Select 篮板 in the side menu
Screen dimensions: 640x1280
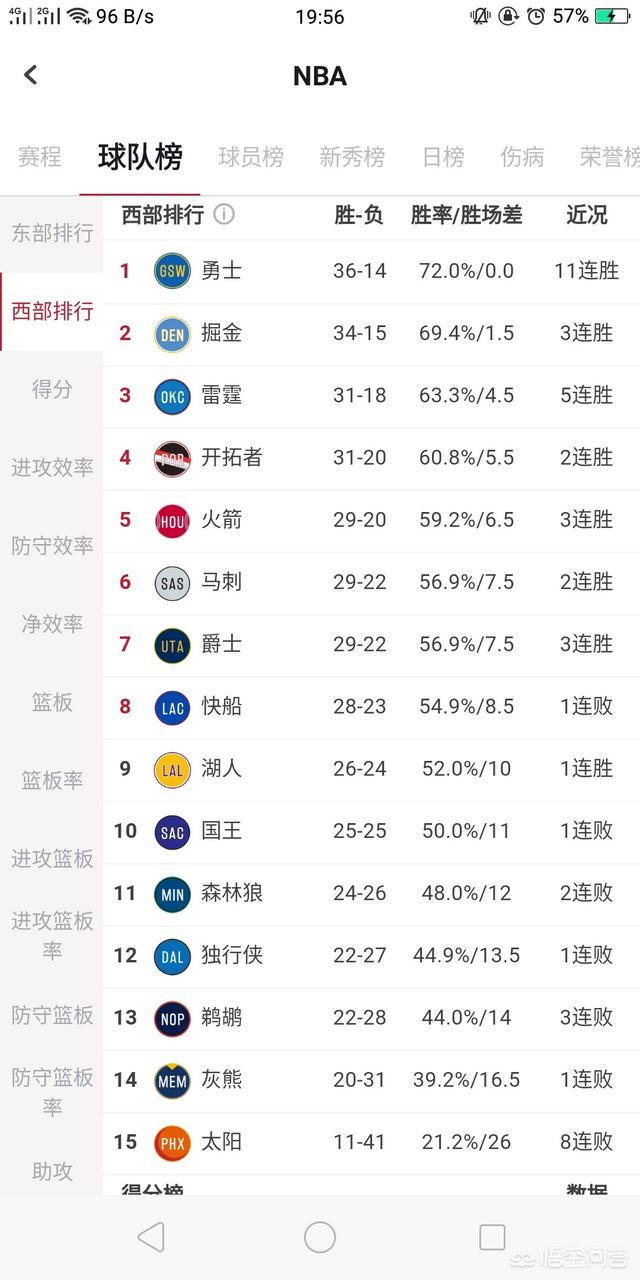tap(52, 702)
